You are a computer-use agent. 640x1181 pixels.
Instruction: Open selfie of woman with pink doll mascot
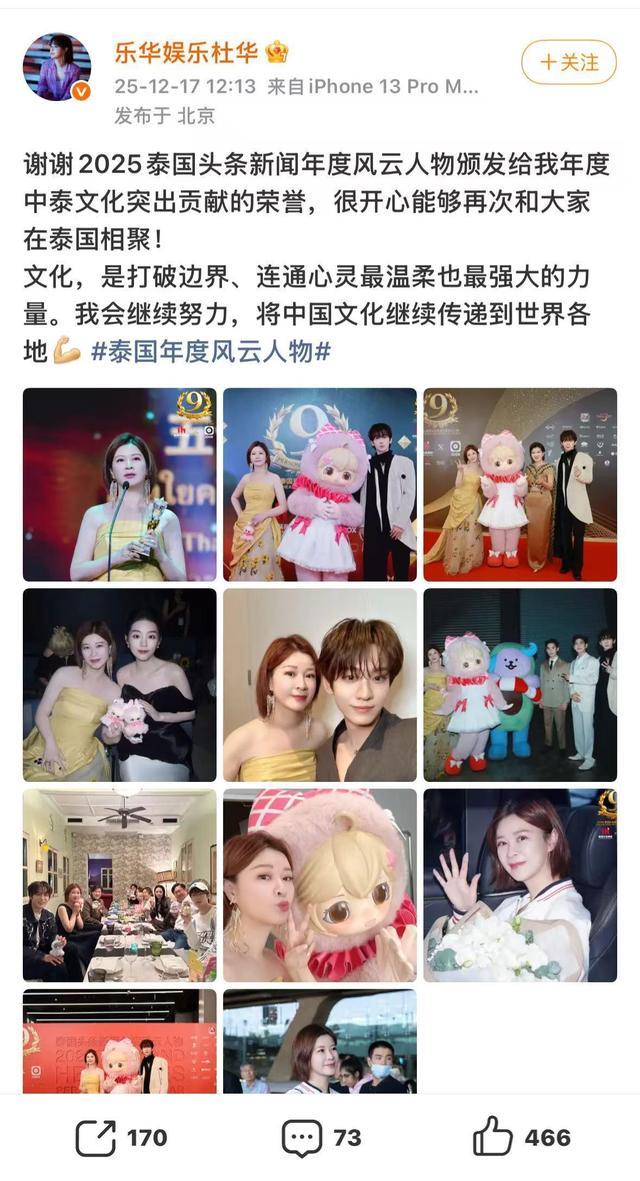pyautogui.click(x=320, y=885)
